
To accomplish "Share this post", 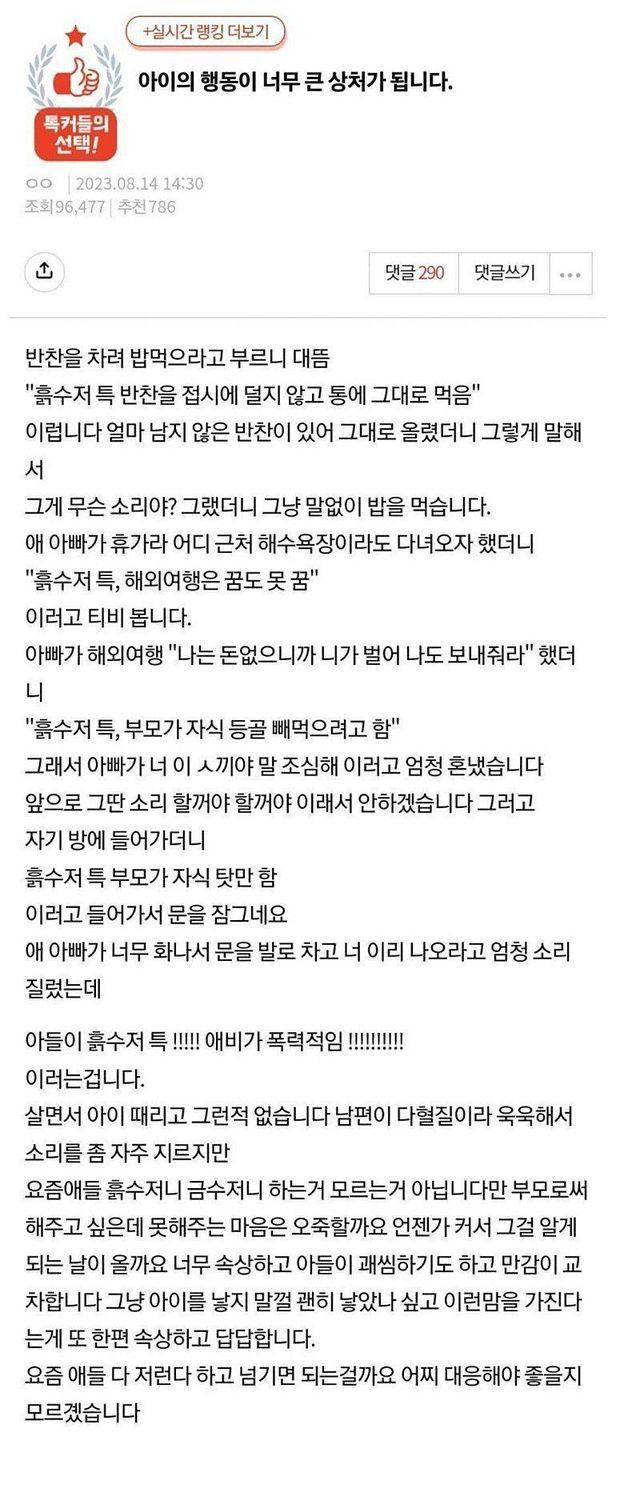I will tap(44, 271).
